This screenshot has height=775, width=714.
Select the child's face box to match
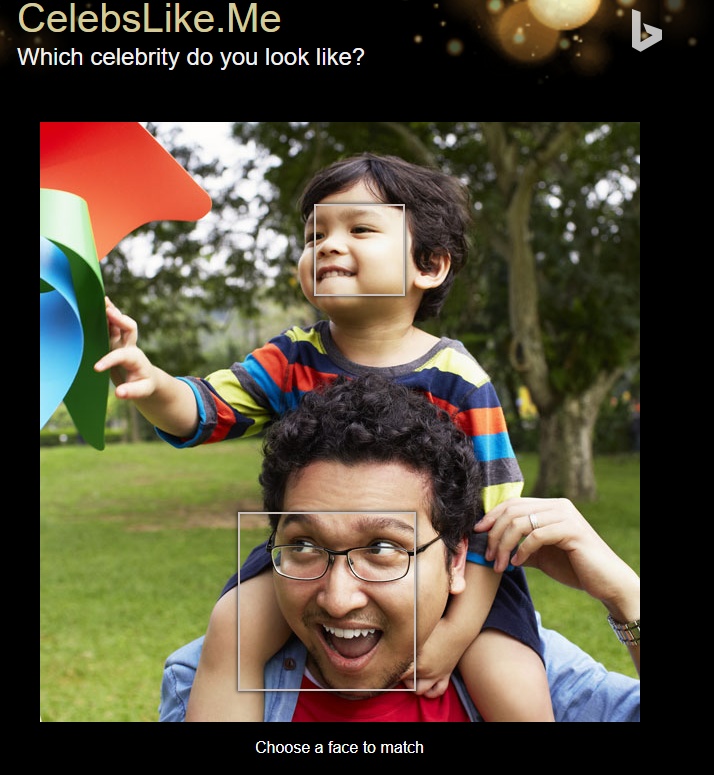[x=359, y=250]
